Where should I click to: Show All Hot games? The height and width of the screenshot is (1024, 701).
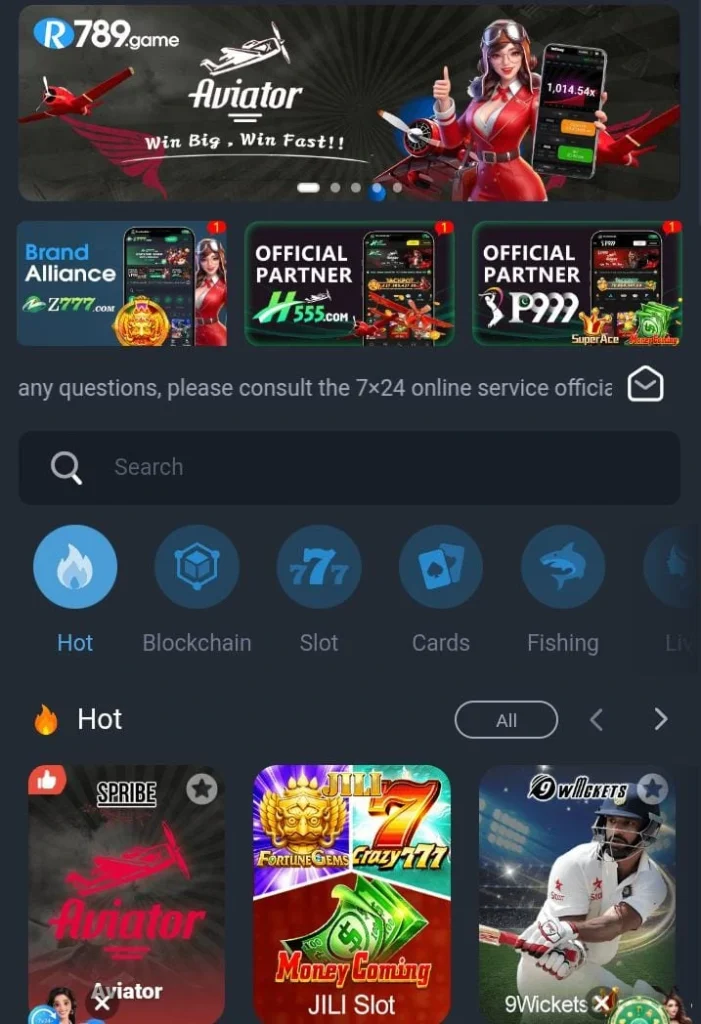tap(506, 720)
